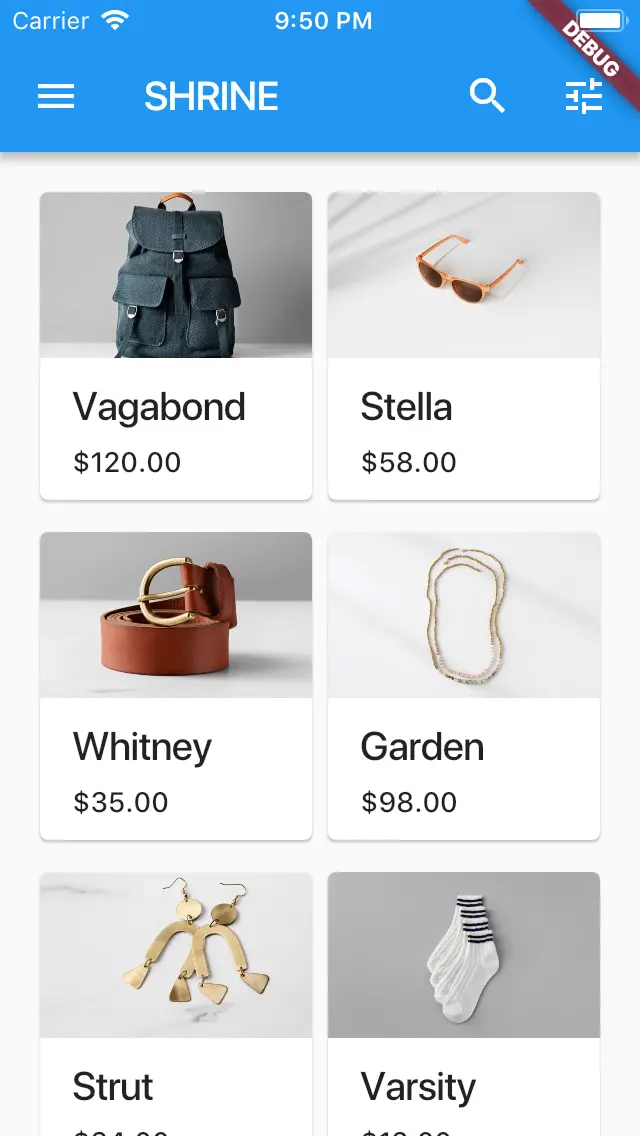Open the Garden necklace product card
640x1136 pixels.
point(464,685)
